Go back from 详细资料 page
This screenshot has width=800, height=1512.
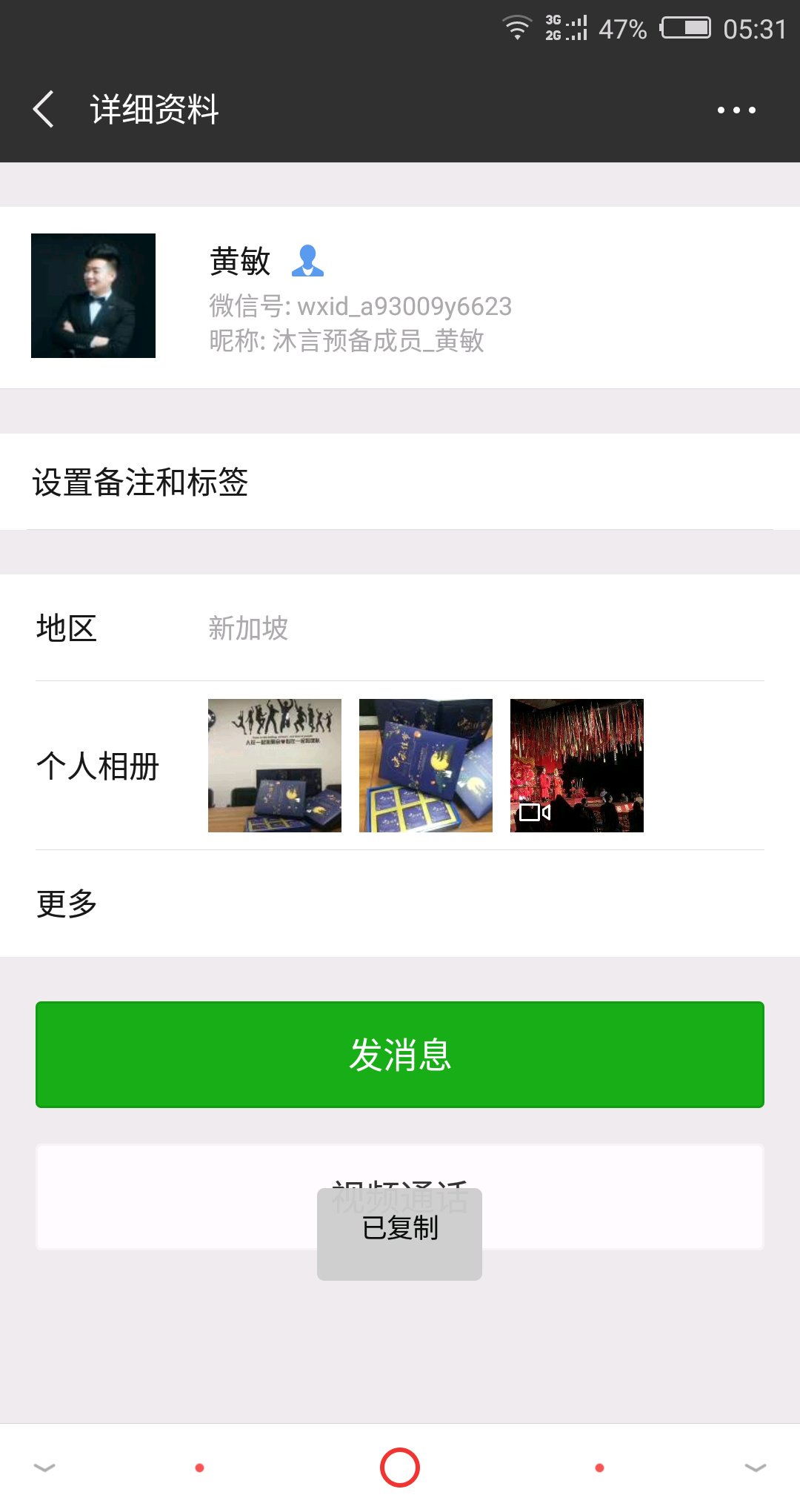tap(44, 110)
